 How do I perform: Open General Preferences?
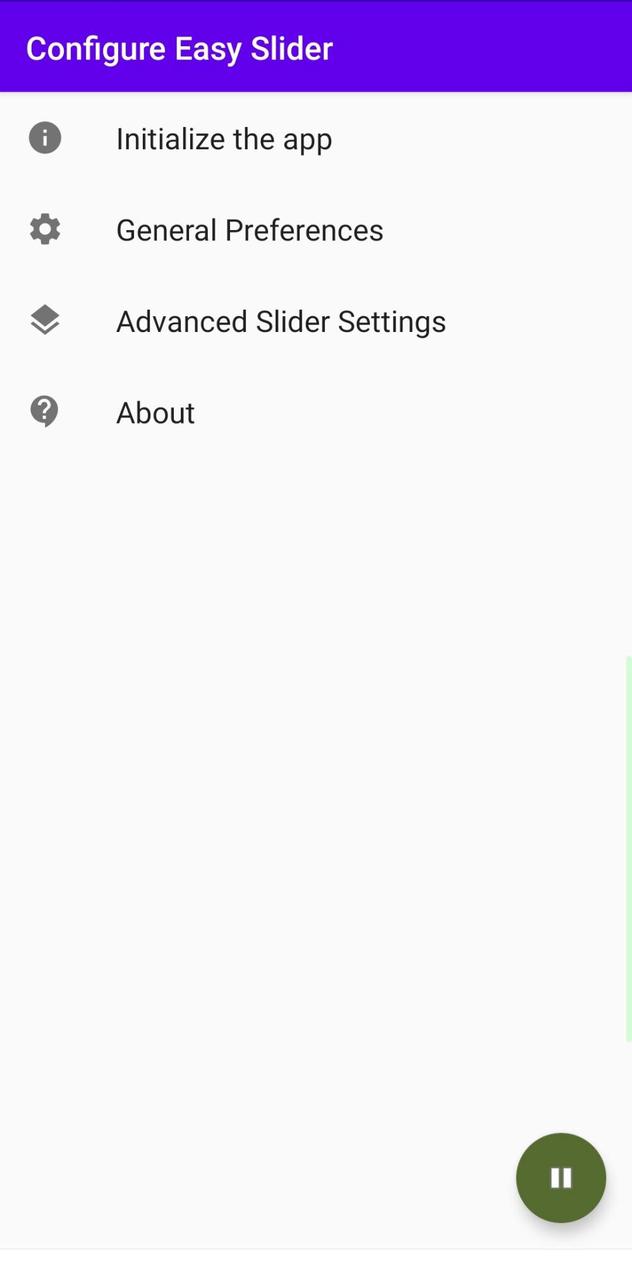250,230
